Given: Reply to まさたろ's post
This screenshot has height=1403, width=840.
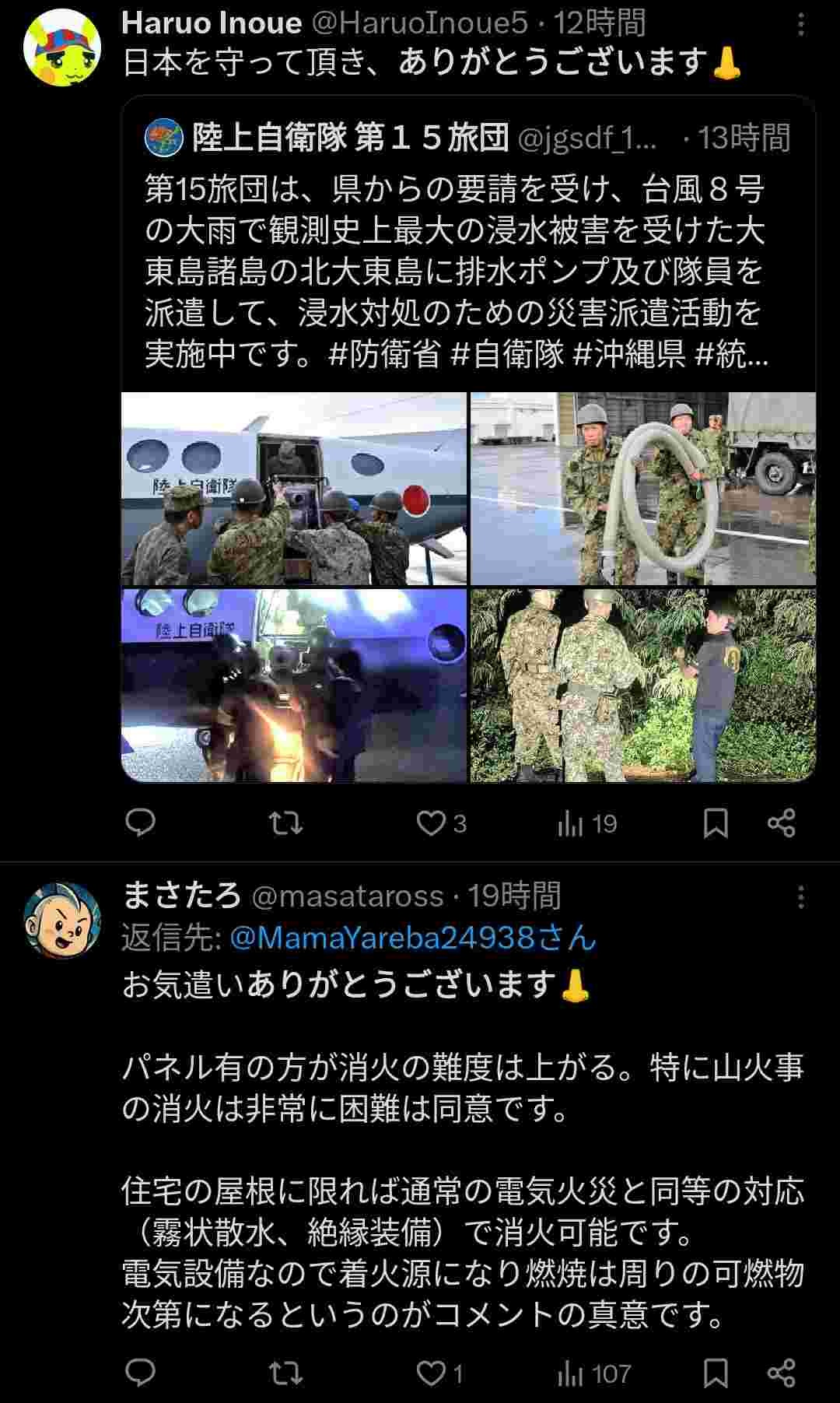Looking at the screenshot, I should (x=141, y=1373).
